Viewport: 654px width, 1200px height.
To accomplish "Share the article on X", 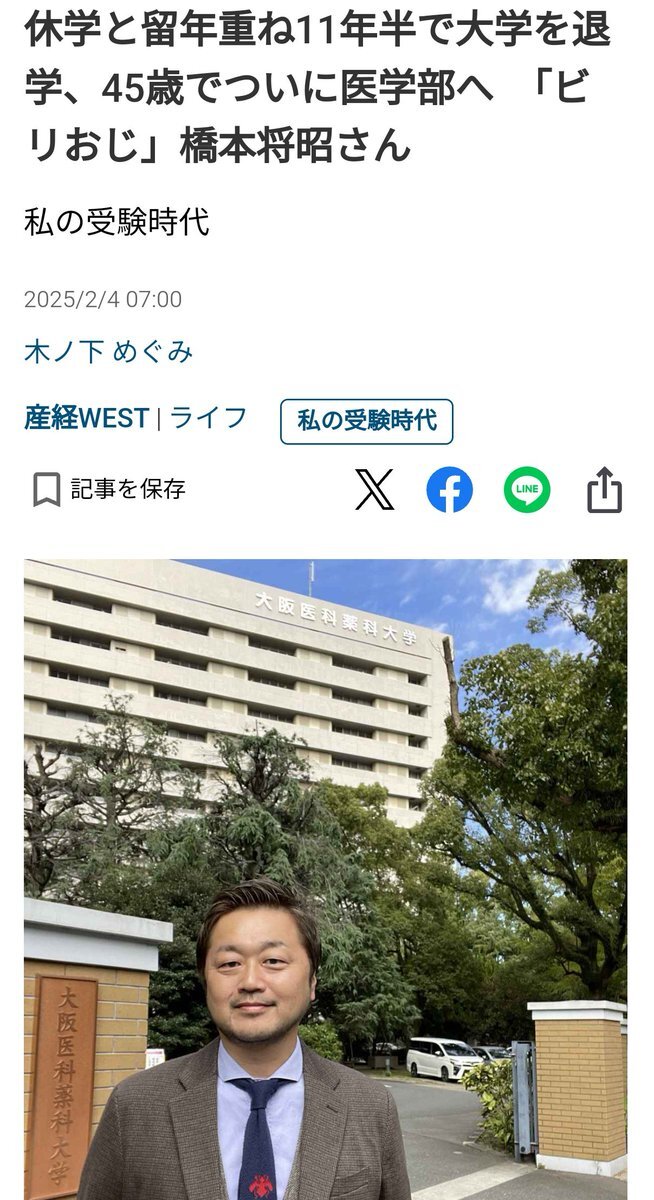I will pos(375,490).
